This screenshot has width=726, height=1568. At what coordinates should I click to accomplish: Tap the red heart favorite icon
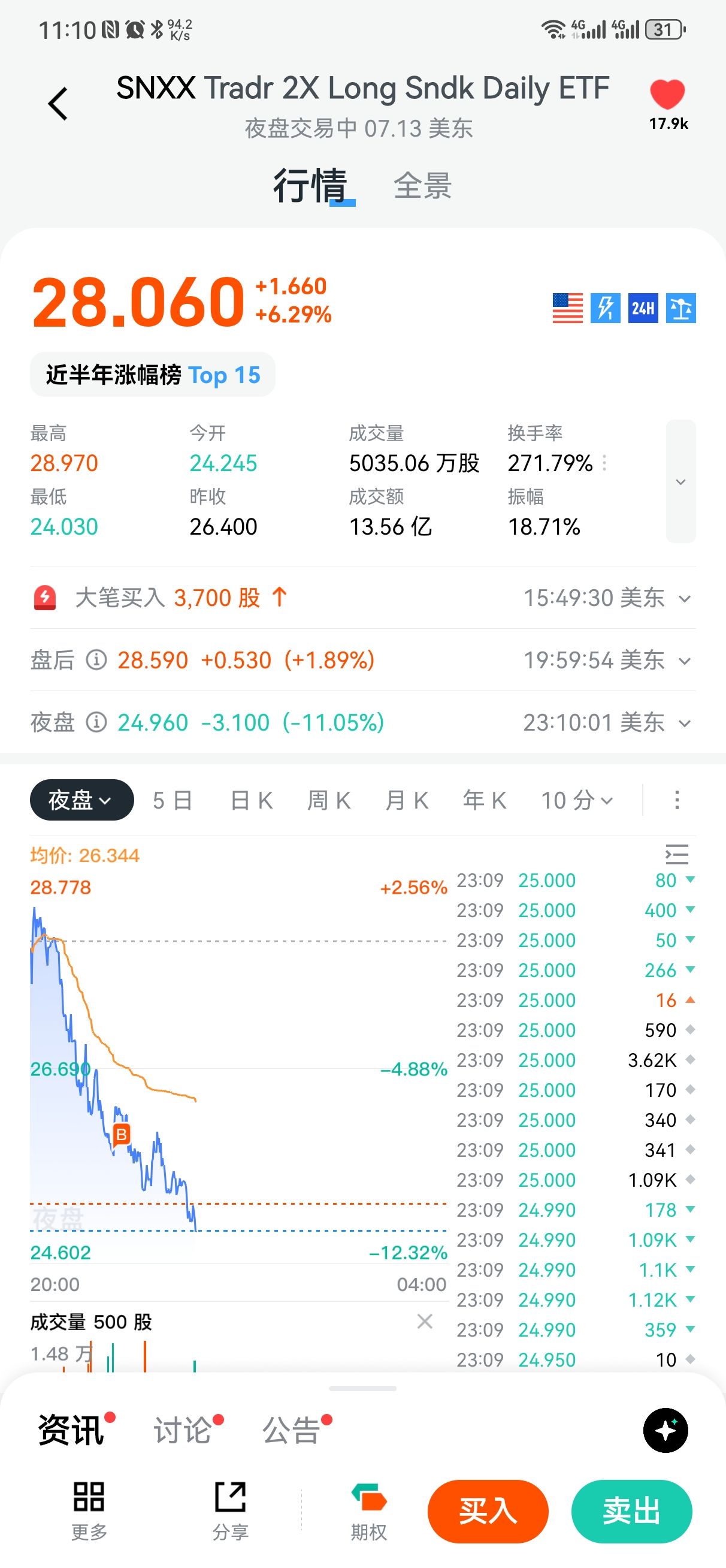click(x=667, y=95)
